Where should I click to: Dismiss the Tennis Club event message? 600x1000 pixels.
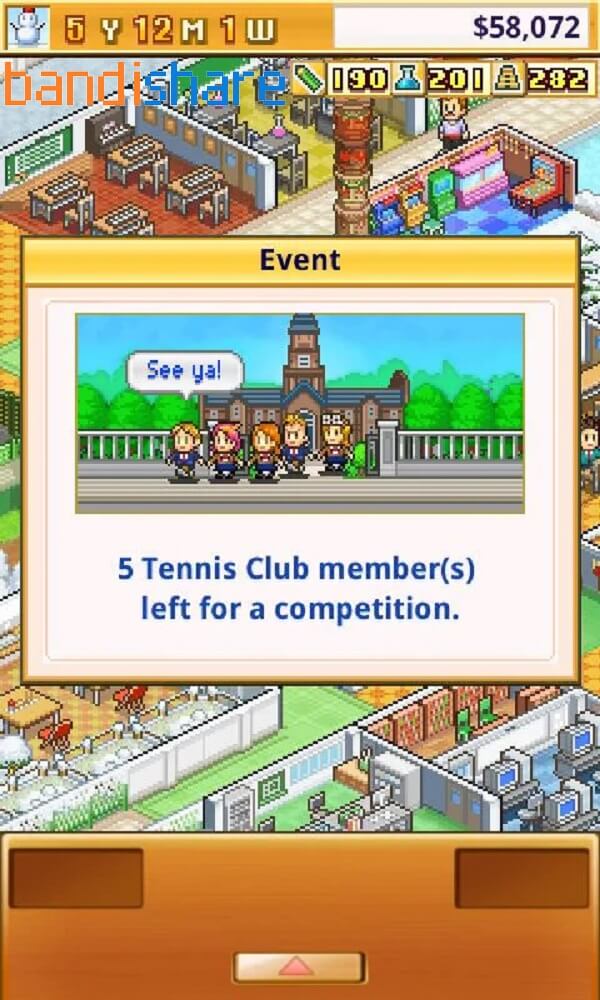300,460
